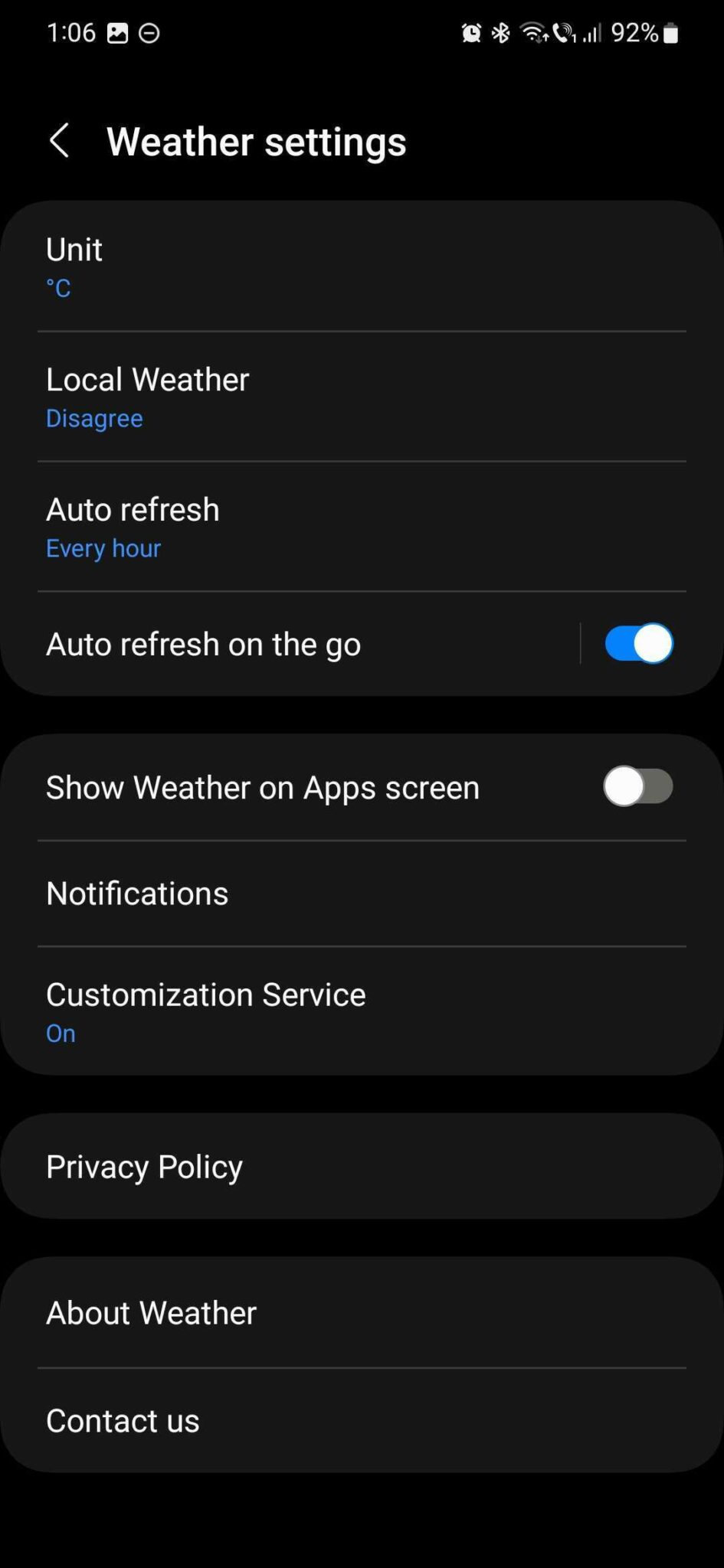Select About Weather

click(x=360, y=1312)
